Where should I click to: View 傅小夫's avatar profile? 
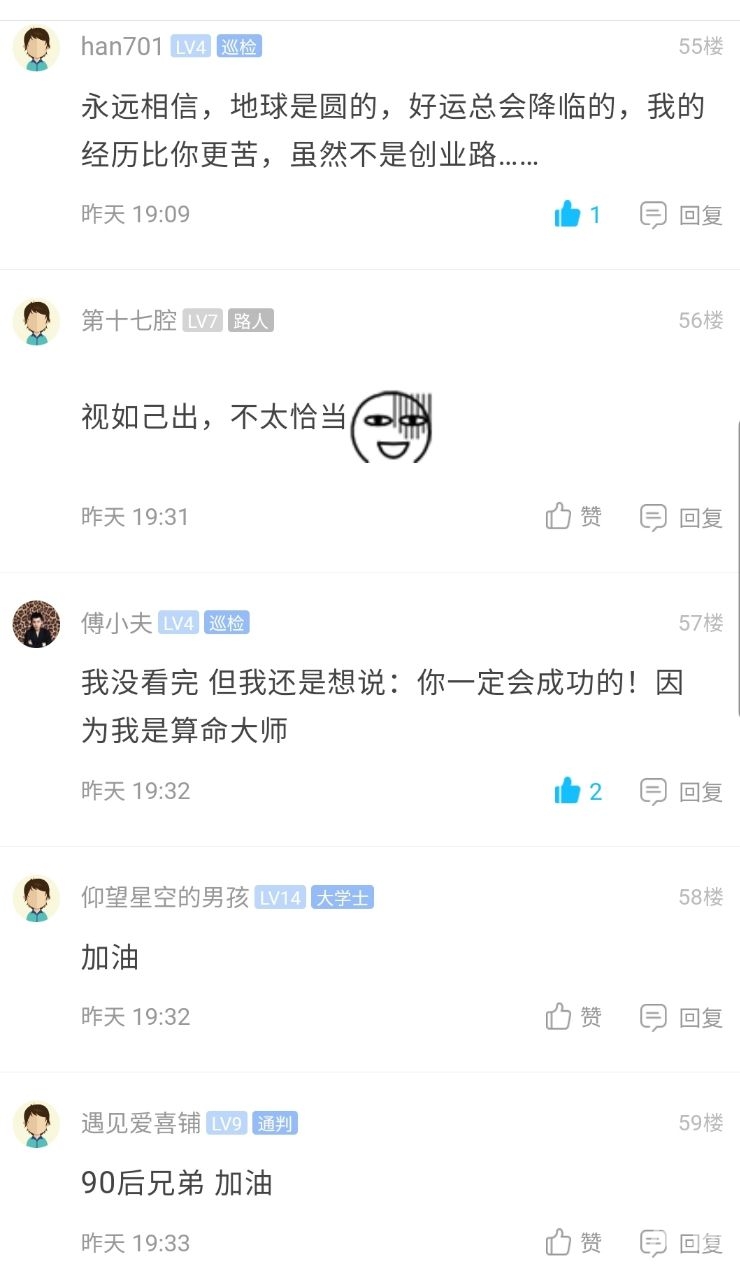(36, 623)
